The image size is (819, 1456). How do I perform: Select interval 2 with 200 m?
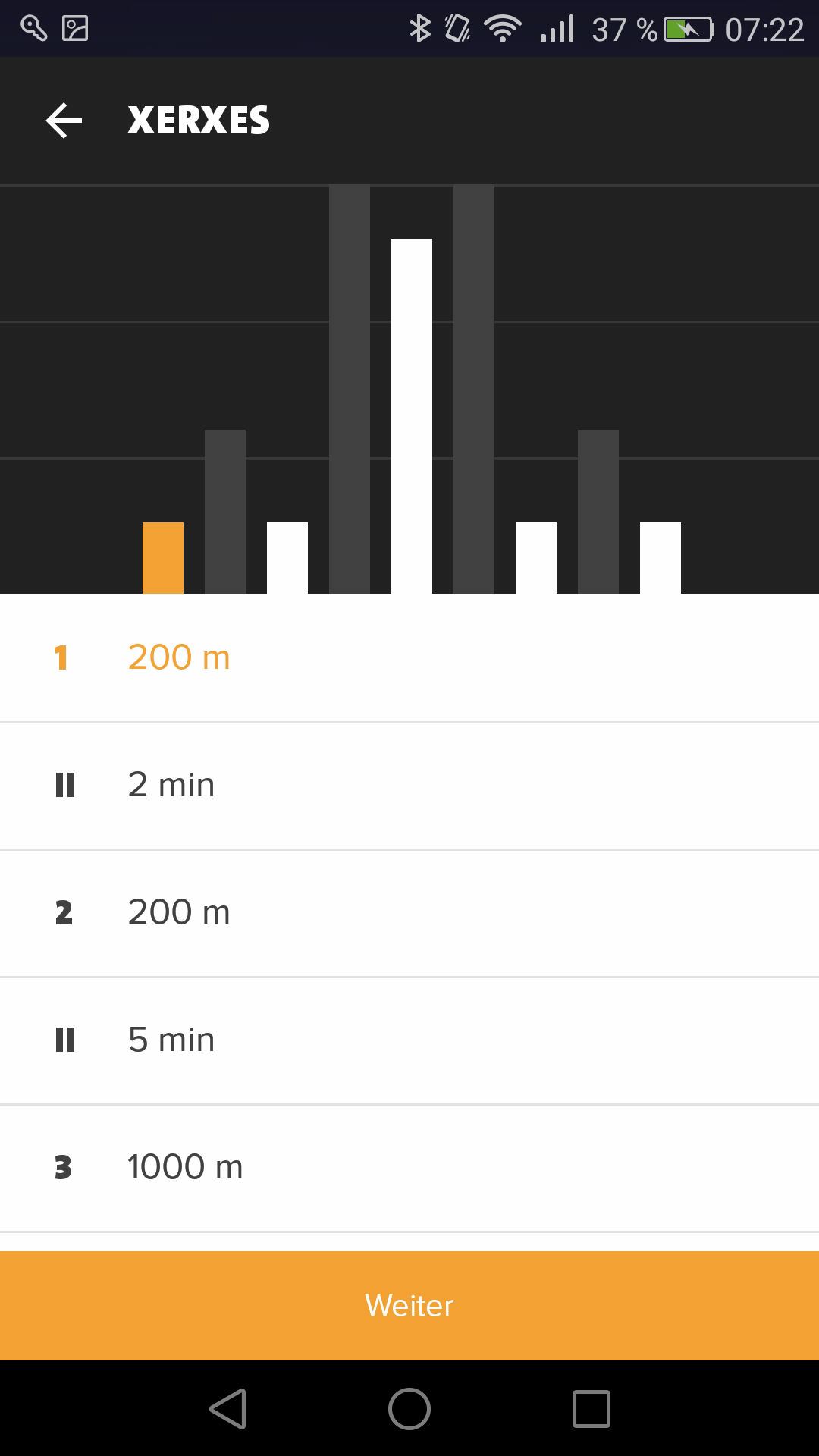point(409,912)
